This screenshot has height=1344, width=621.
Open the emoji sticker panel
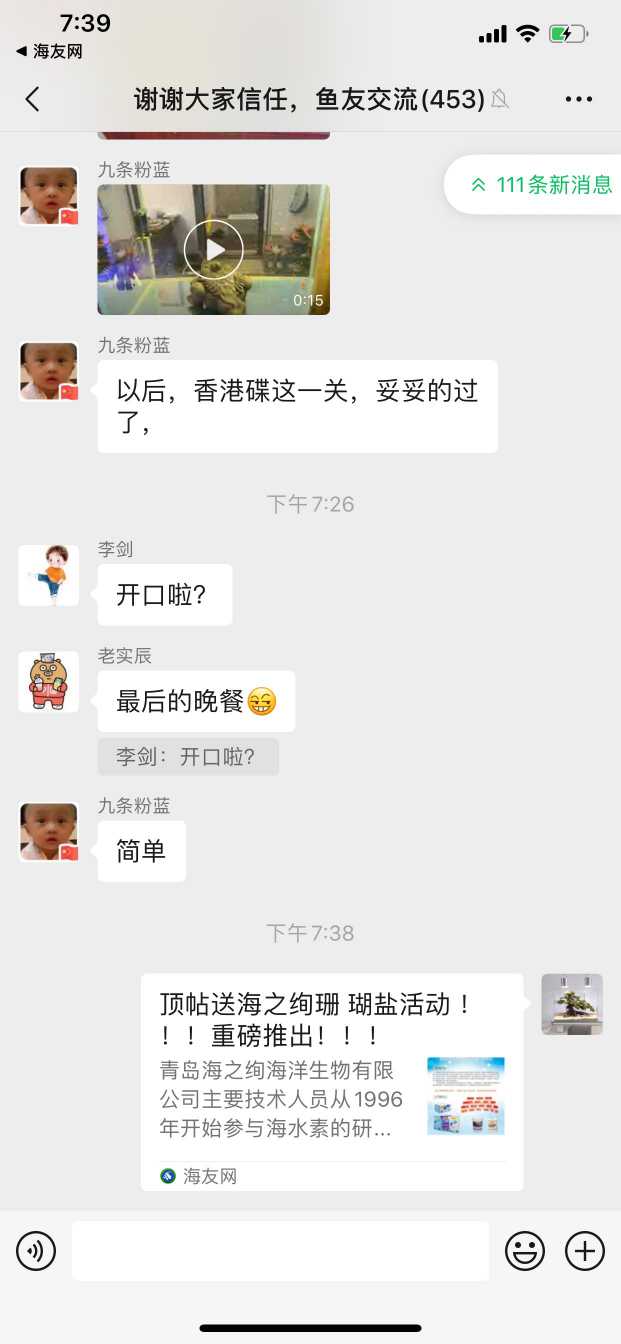click(524, 1251)
